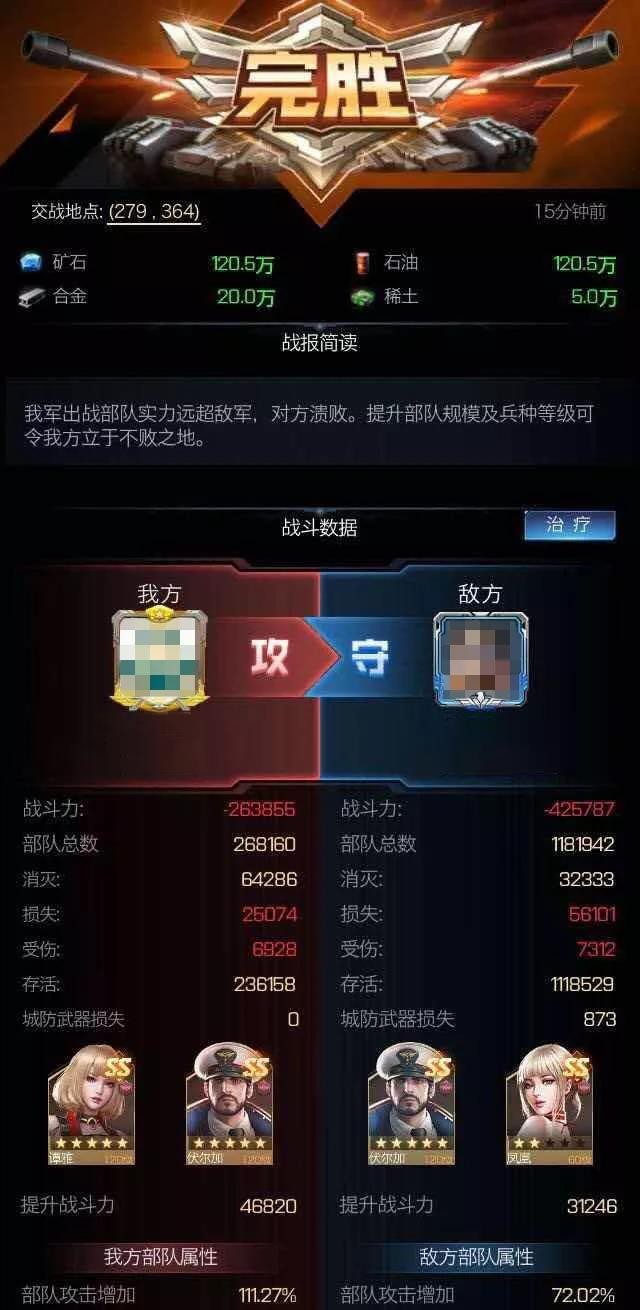Tap the 治疗 heal button

click(569, 525)
